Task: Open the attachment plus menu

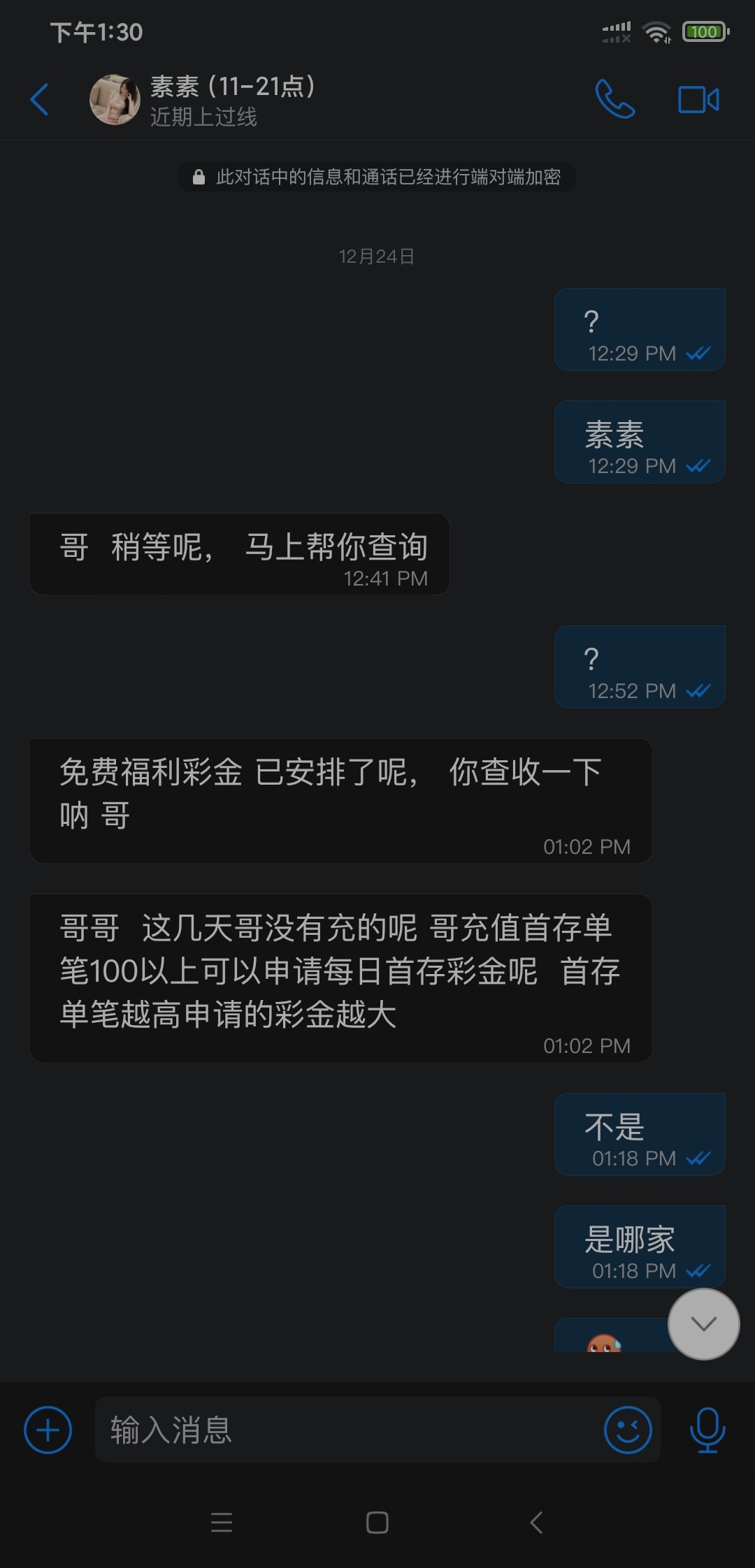Action: coord(48,1430)
